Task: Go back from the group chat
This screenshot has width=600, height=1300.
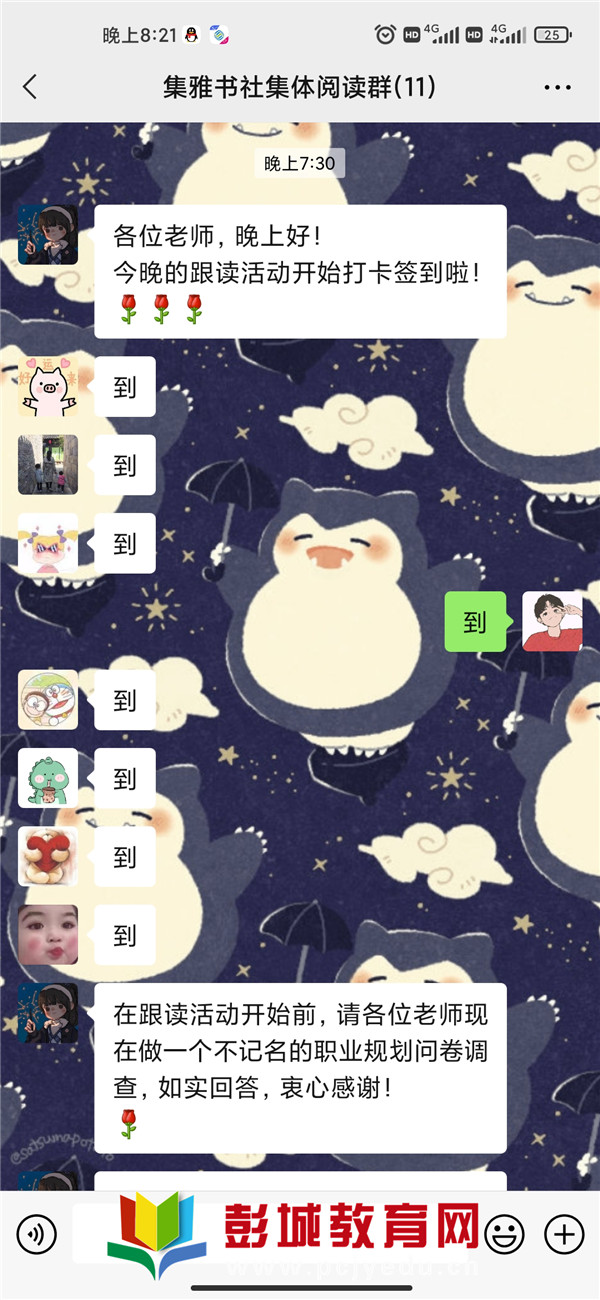Action: coord(30,87)
